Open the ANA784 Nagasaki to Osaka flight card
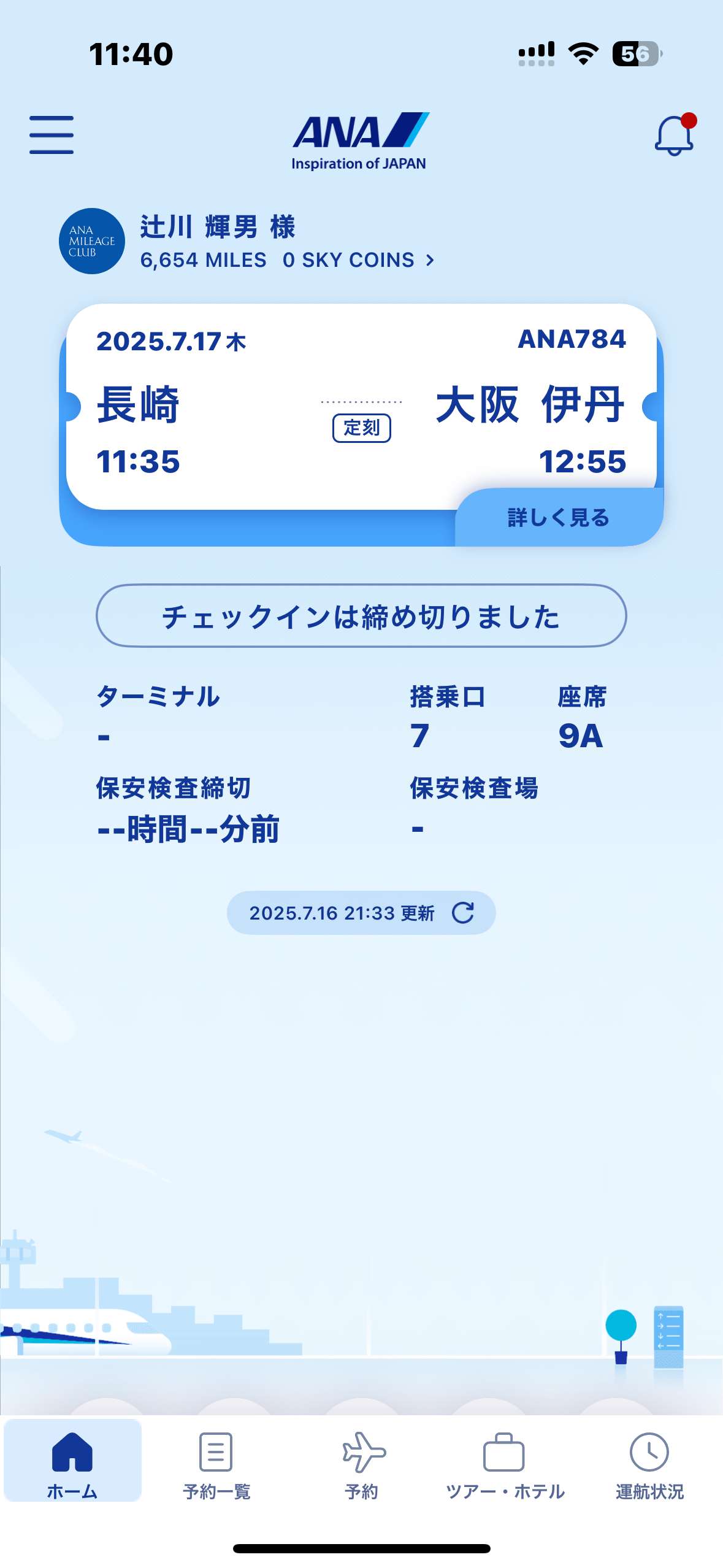The height and width of the screenshot is (1568, 723). pos(361,406)
